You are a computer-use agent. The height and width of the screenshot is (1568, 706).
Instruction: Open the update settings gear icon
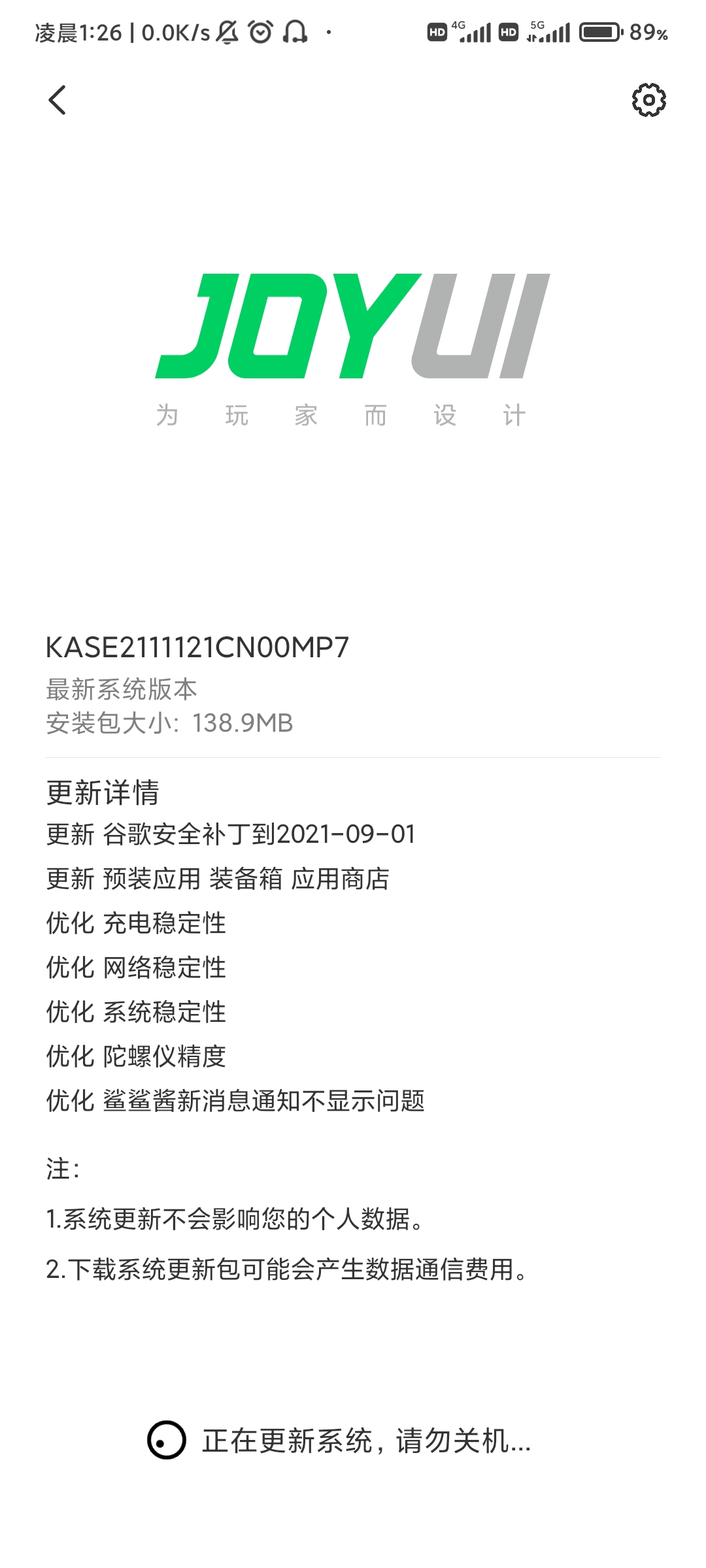point(648,100)
